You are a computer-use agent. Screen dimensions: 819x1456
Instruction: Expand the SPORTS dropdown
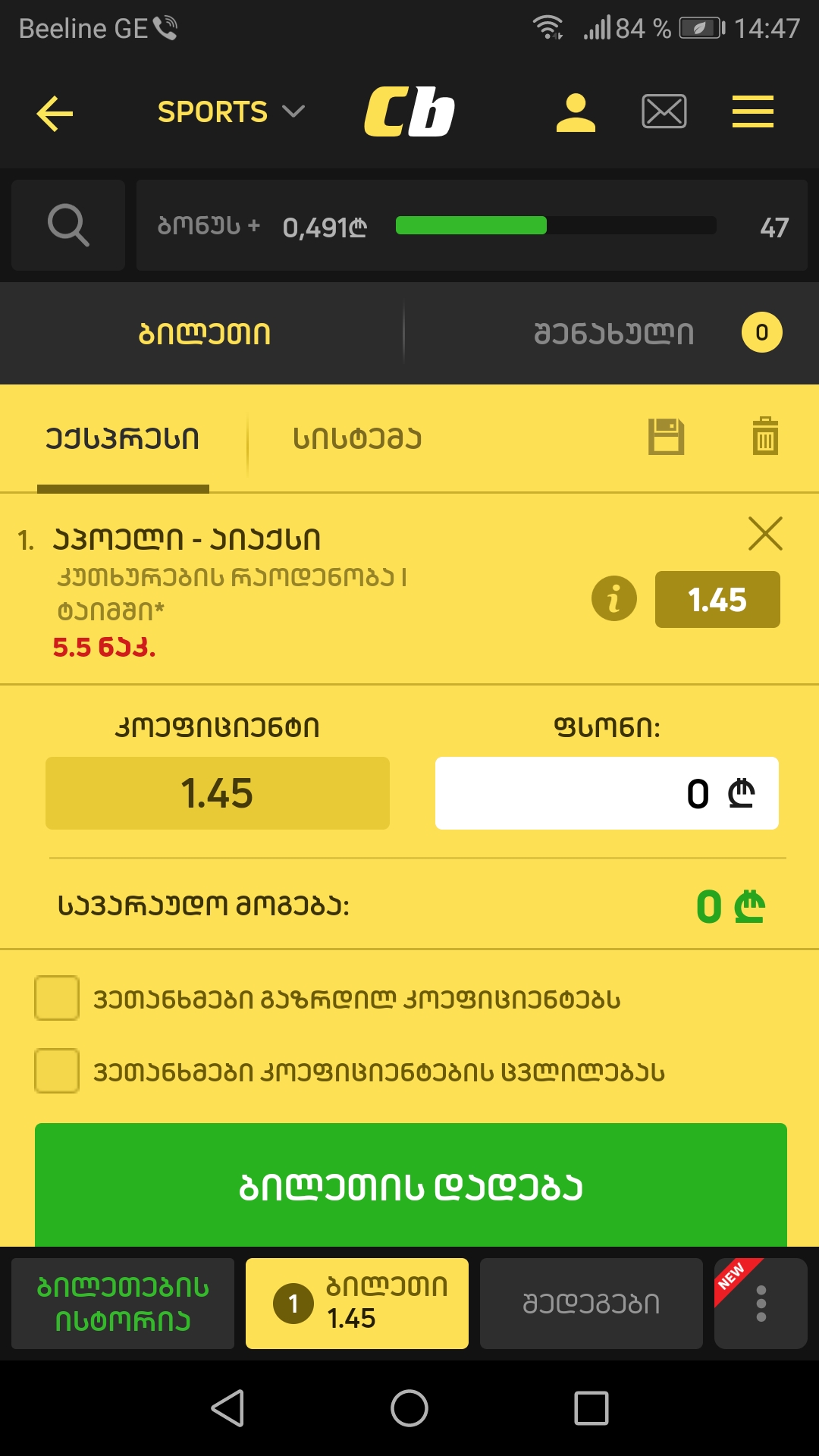[227, 111]
